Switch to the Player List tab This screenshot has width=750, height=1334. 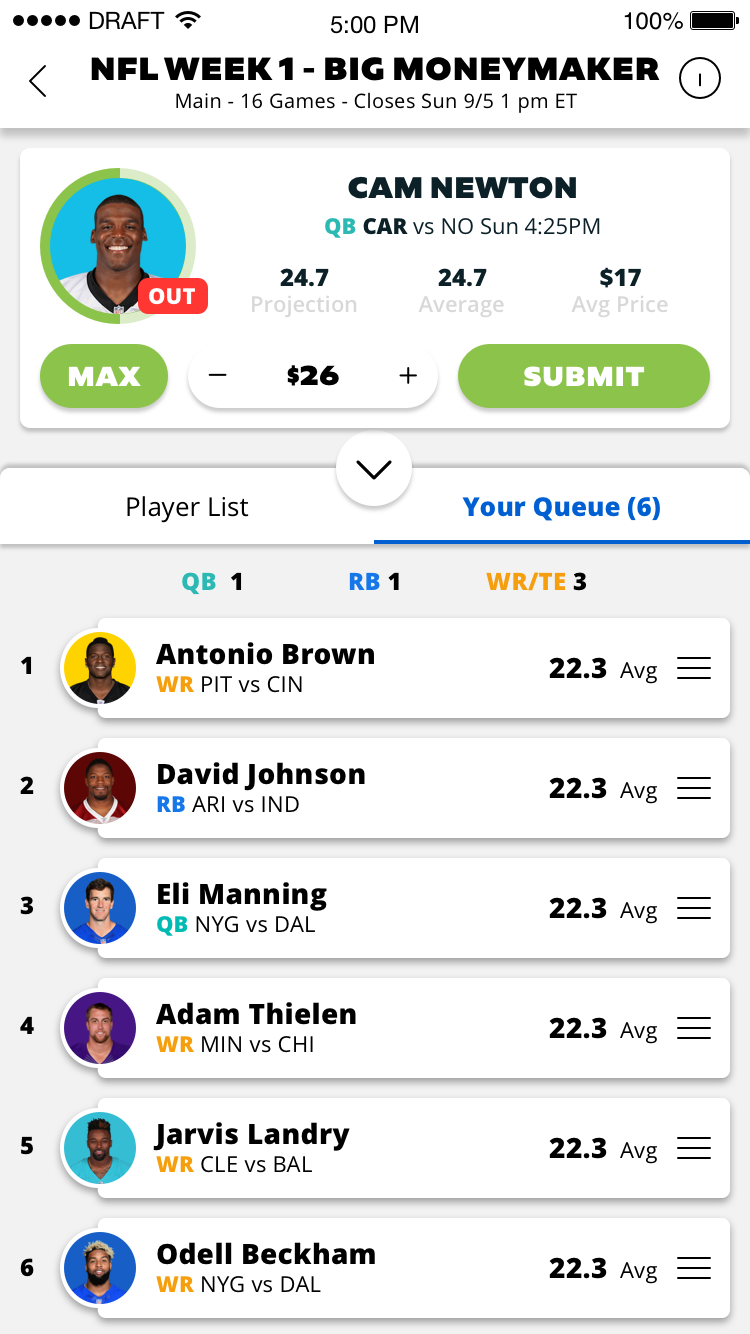(187, 507)
